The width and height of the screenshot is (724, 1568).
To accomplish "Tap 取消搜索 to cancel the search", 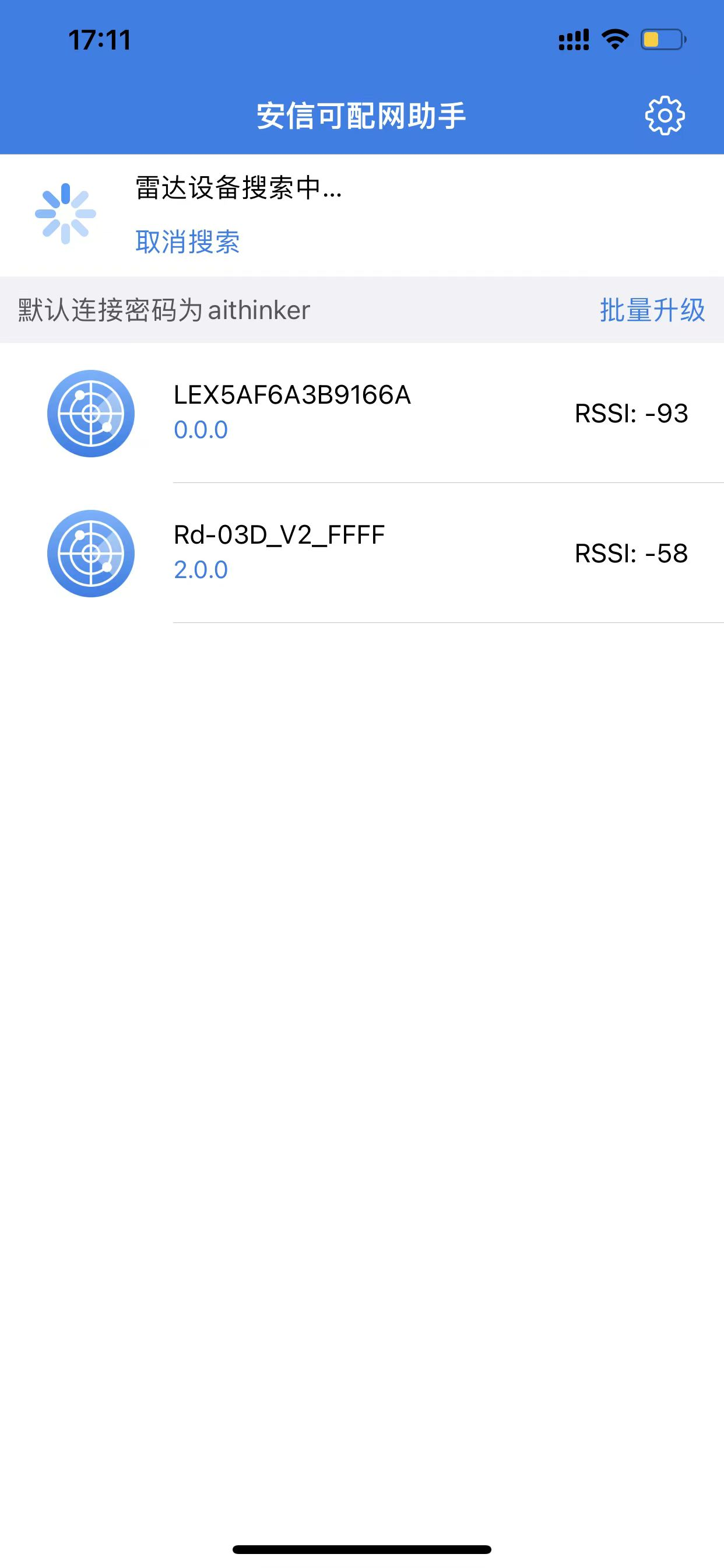I will point(187,242).
